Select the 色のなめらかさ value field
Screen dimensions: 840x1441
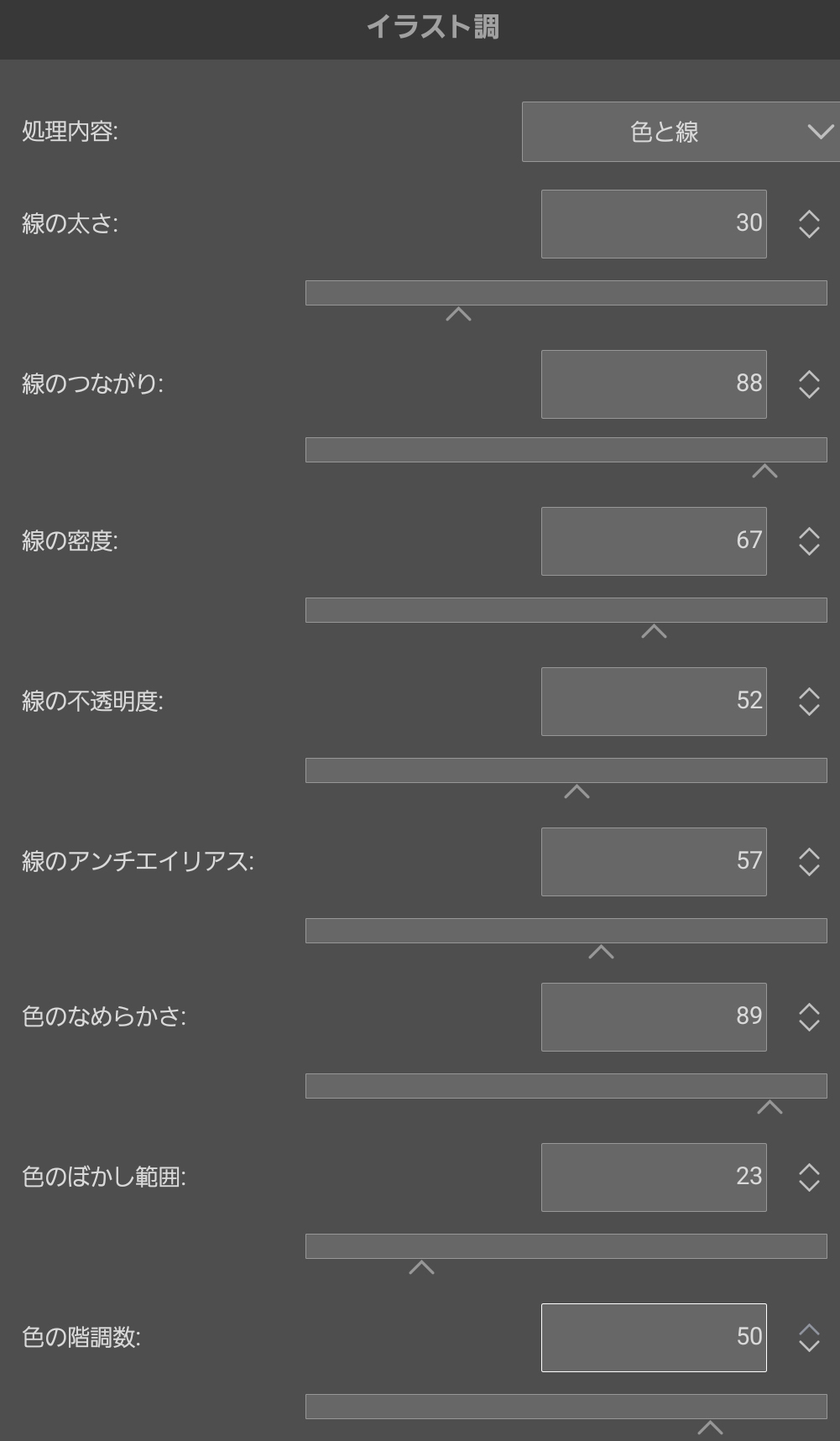point(654,1016)
